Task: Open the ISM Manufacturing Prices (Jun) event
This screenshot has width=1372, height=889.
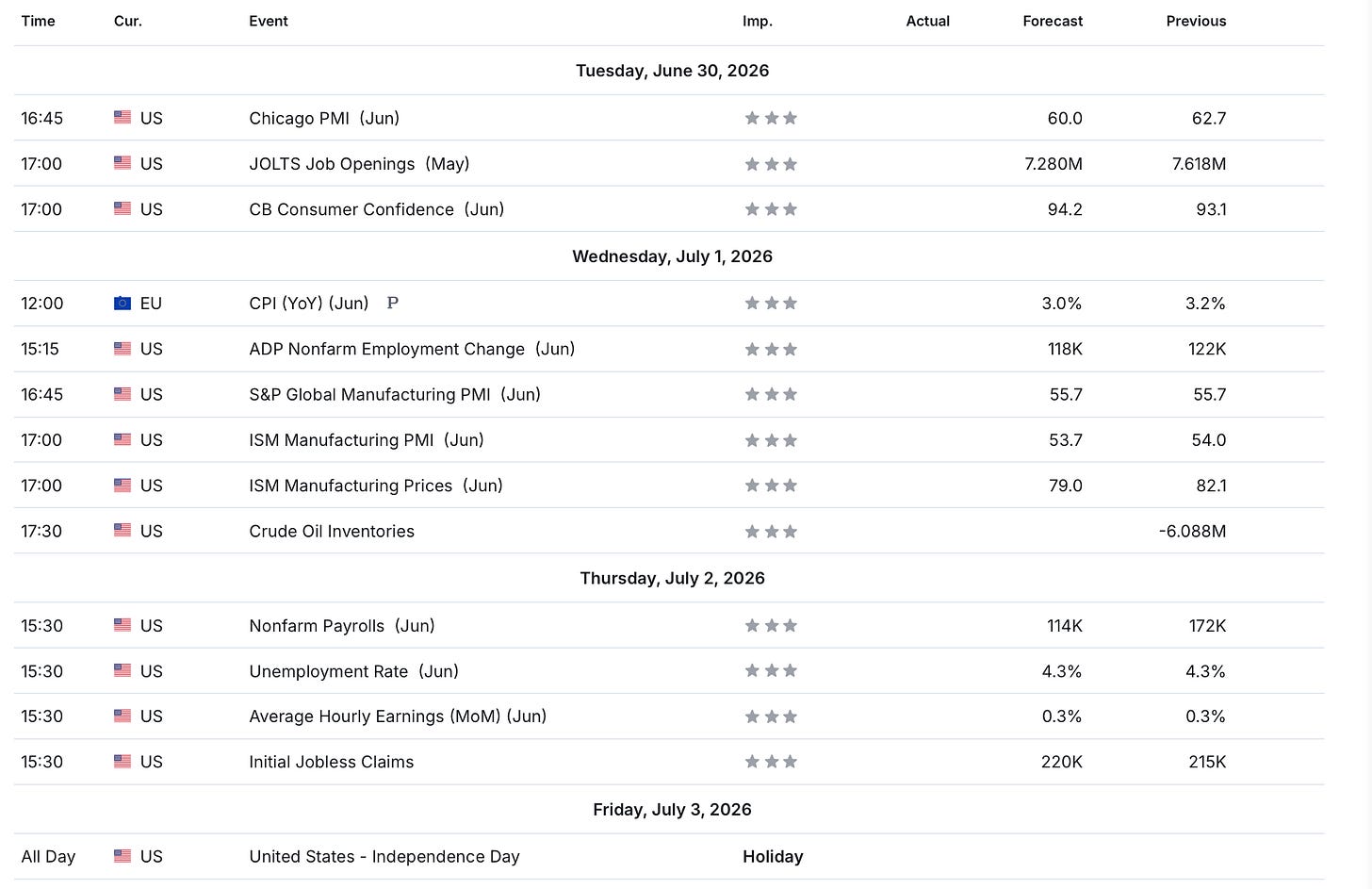Action: (376, 486)
